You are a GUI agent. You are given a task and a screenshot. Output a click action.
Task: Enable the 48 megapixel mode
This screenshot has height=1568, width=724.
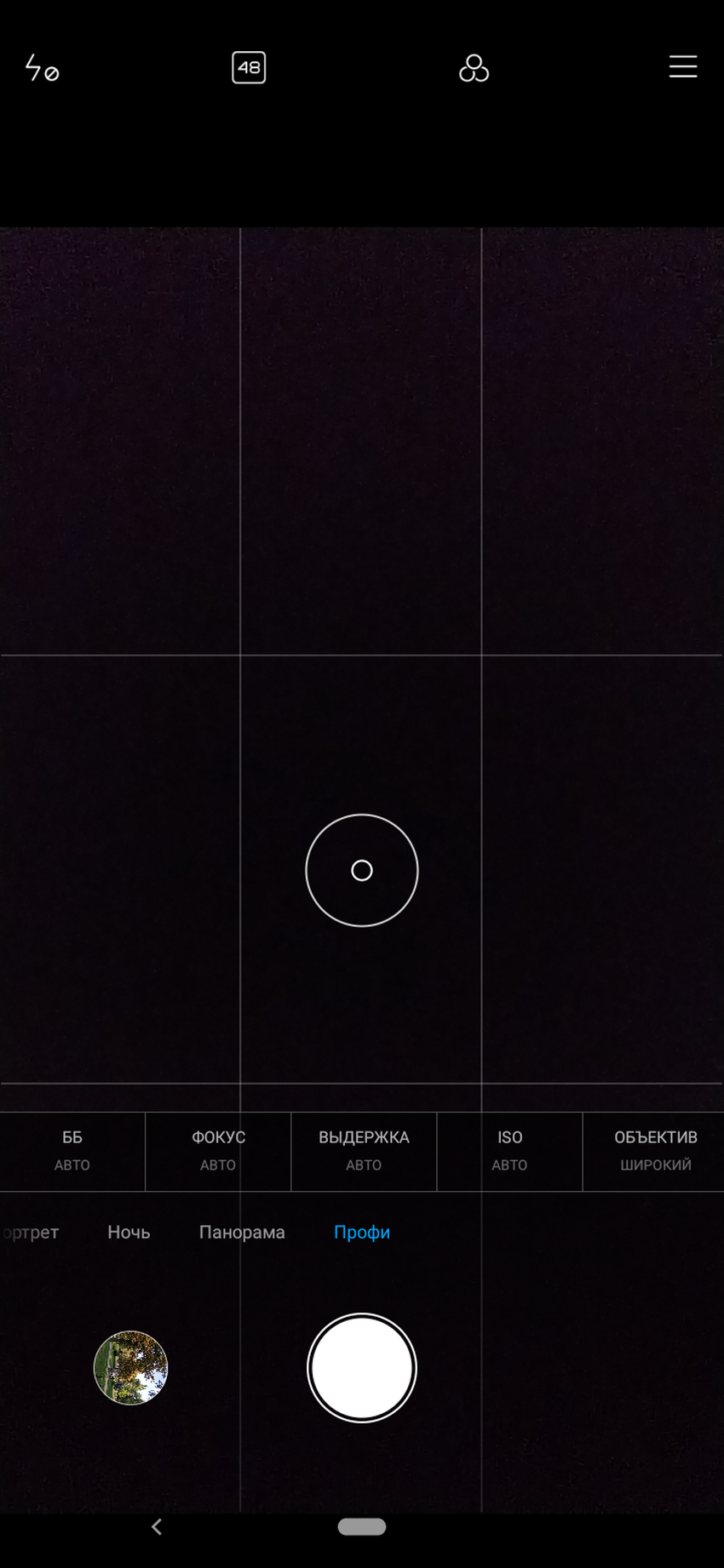pos(249,68)
